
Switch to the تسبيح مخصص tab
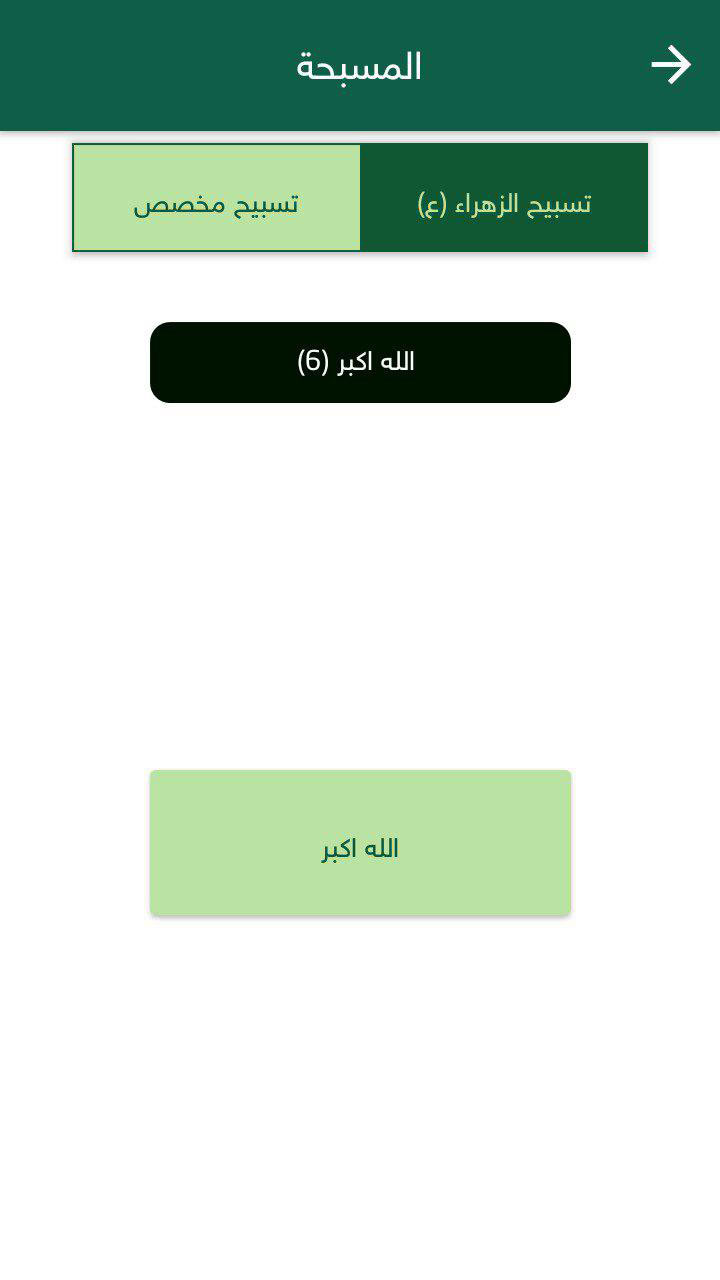click(x=217, y=198)
